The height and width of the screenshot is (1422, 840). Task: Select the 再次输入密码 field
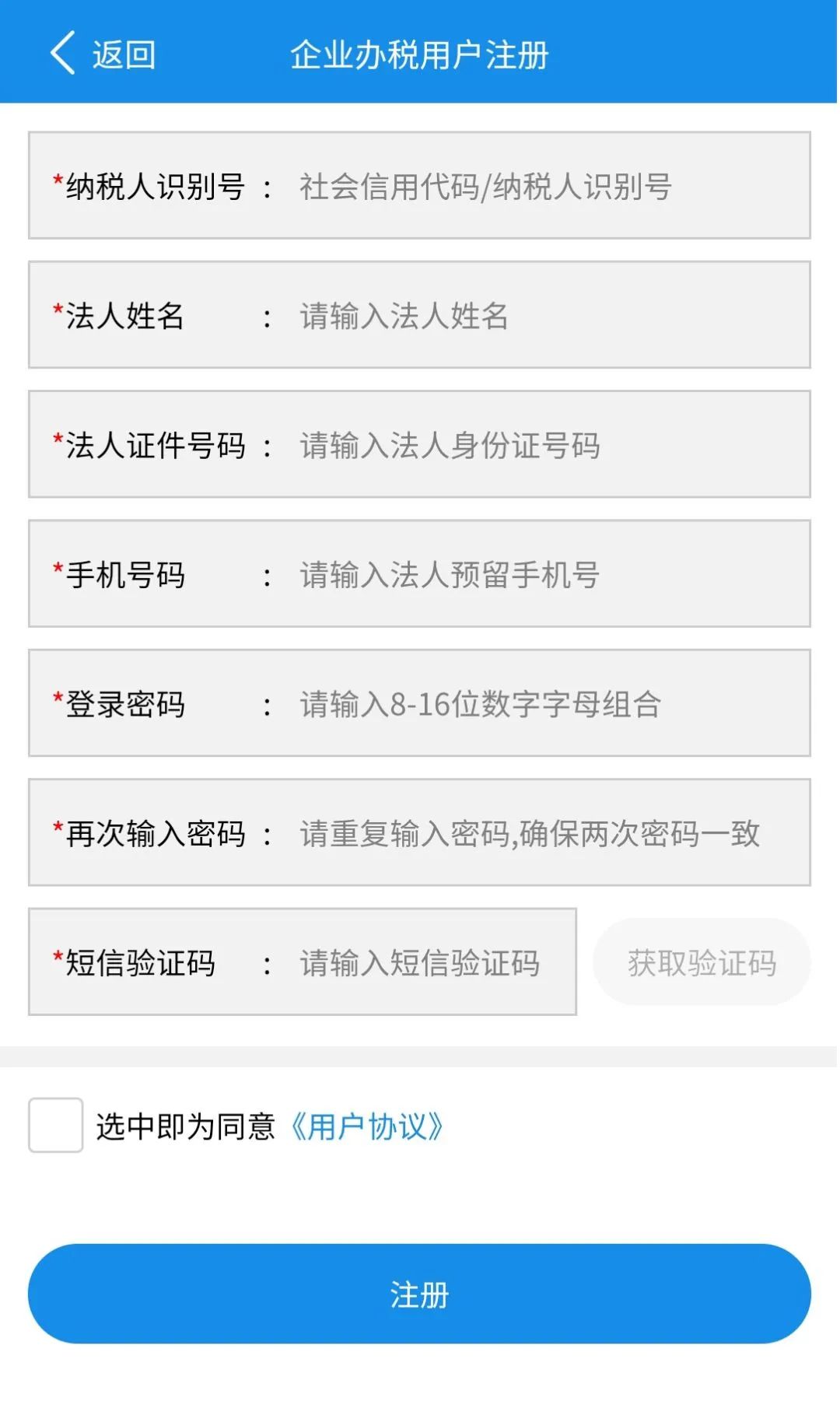pos(419,832)
